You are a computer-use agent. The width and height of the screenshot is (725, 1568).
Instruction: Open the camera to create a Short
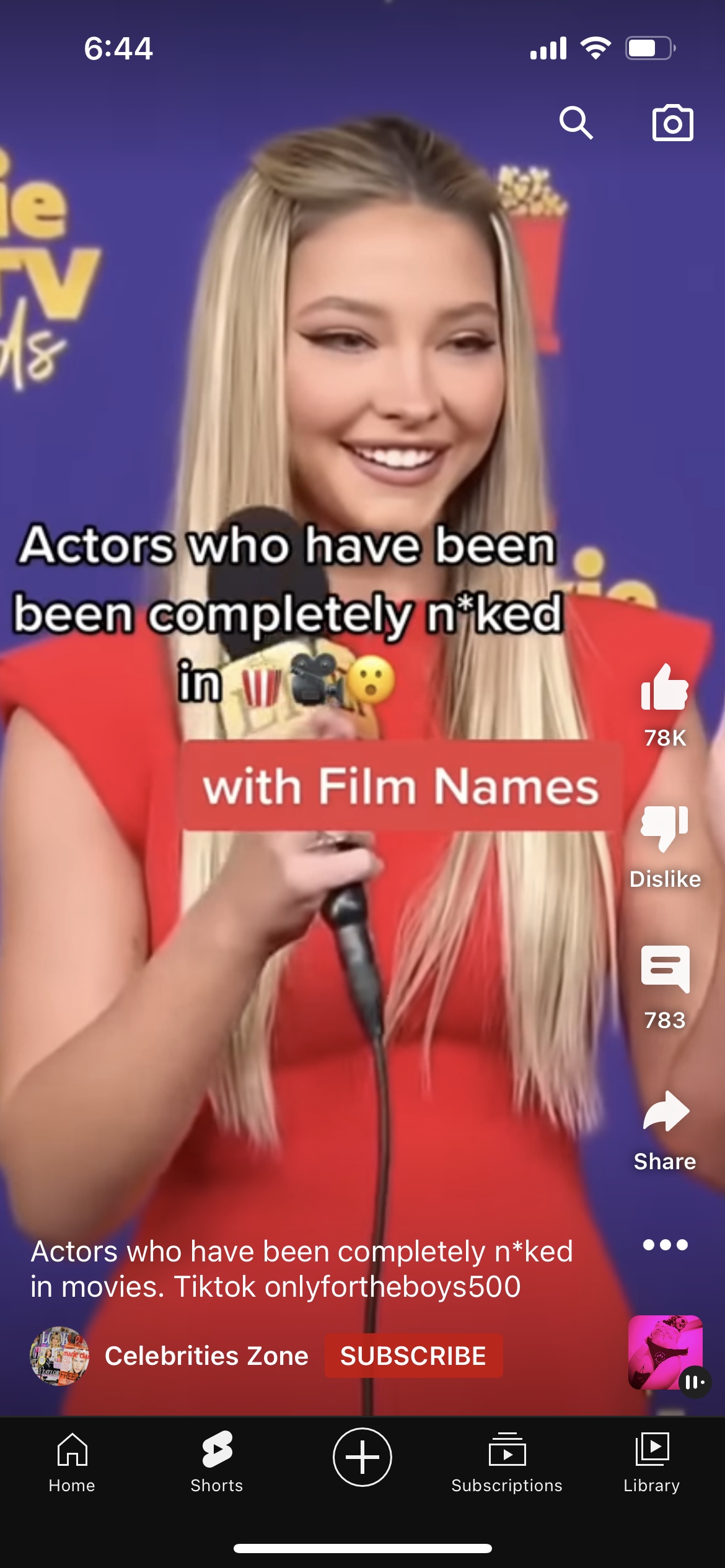click(x=672, y=123)
